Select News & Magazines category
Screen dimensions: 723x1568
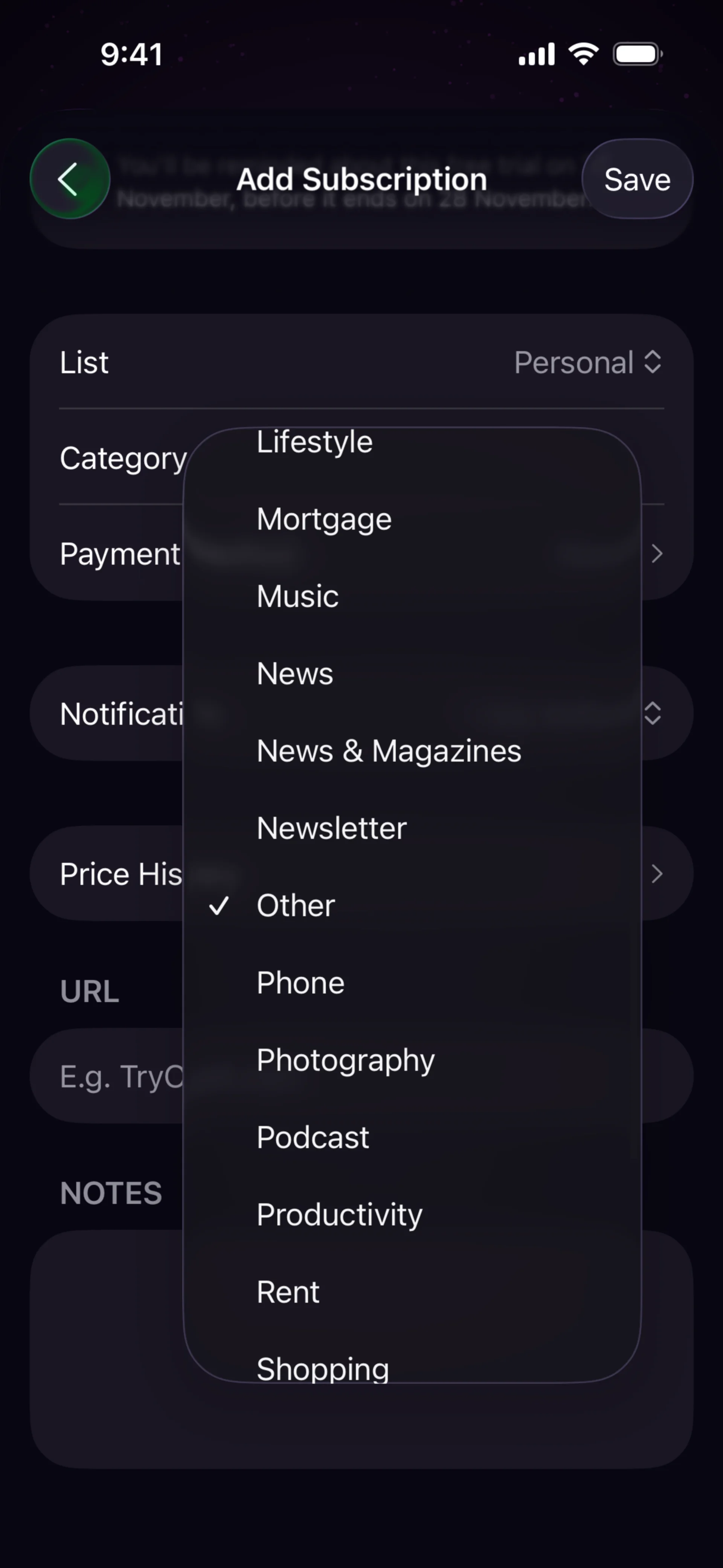coord(389,751)
